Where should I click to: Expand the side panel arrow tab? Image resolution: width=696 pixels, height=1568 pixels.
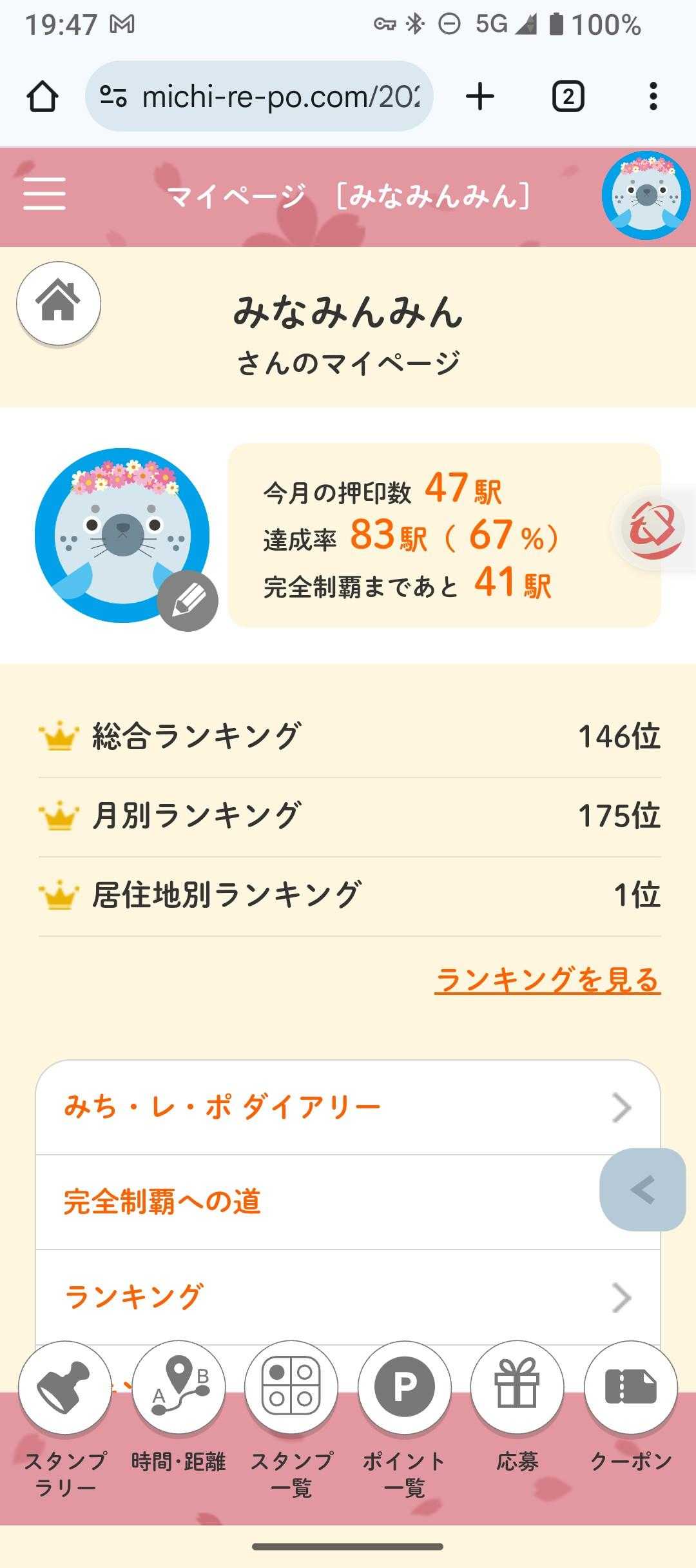pos(643,1190)
